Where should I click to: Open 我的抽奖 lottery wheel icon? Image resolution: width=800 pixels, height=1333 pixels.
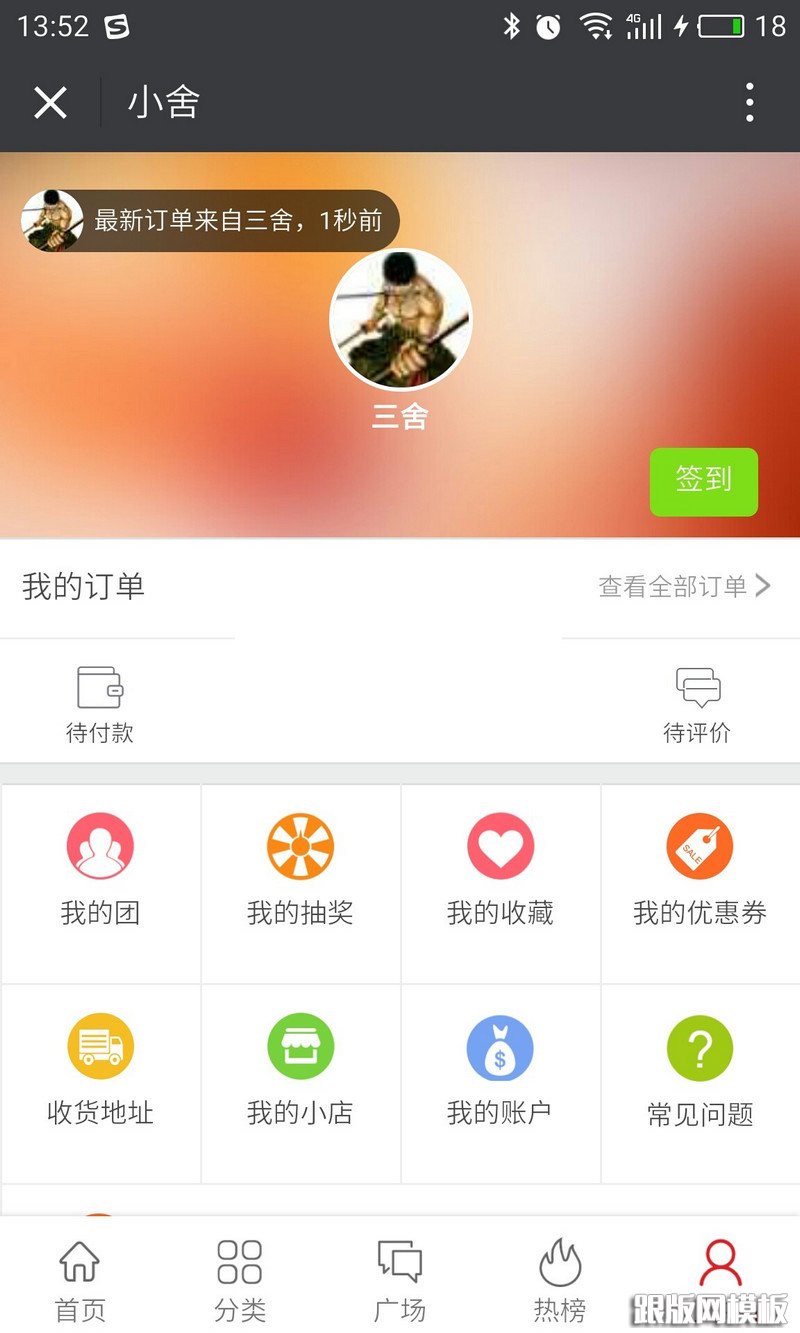(x=300, y=845)
